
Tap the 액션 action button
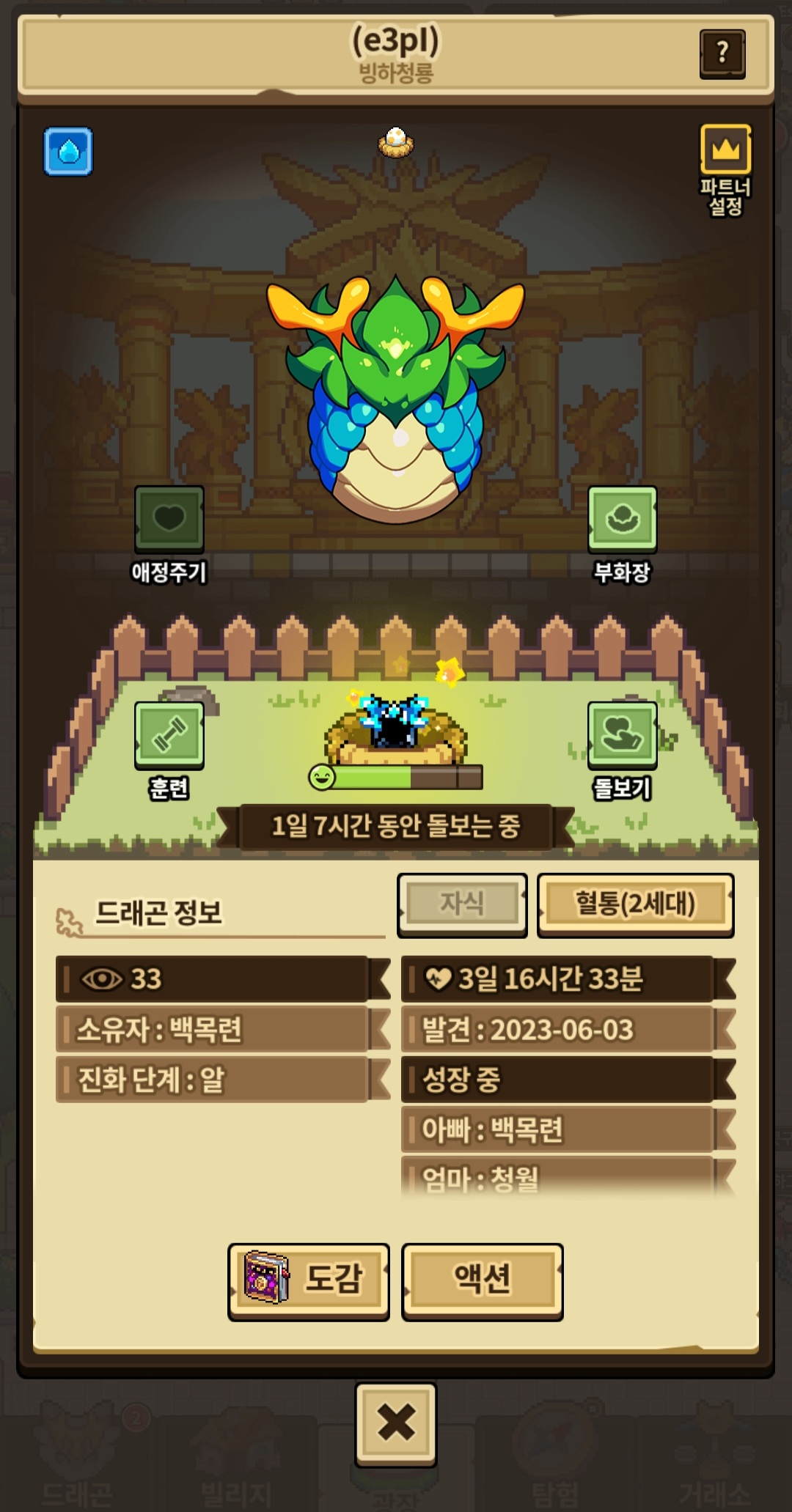pos(482,1279)
